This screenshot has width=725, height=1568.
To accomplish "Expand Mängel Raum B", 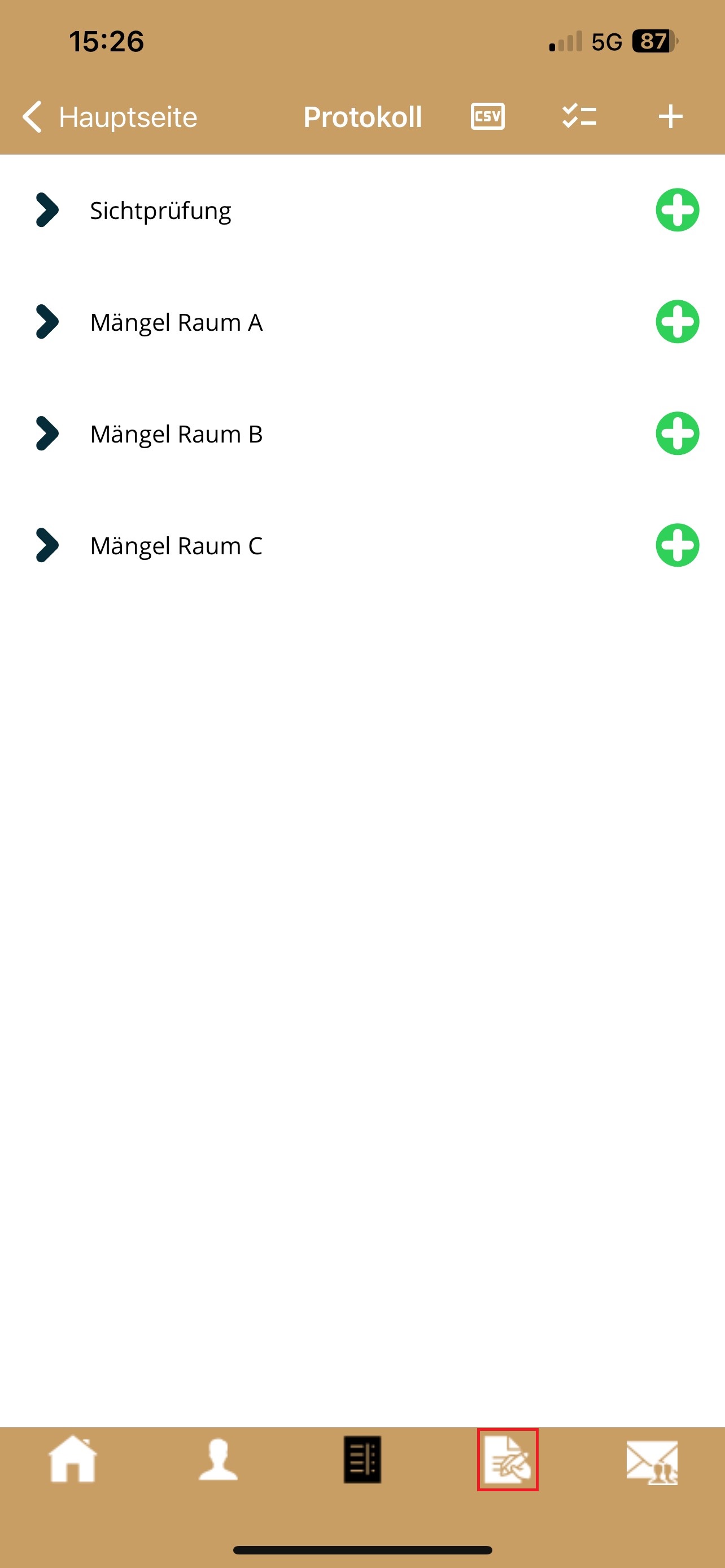I will click(47, 433).
